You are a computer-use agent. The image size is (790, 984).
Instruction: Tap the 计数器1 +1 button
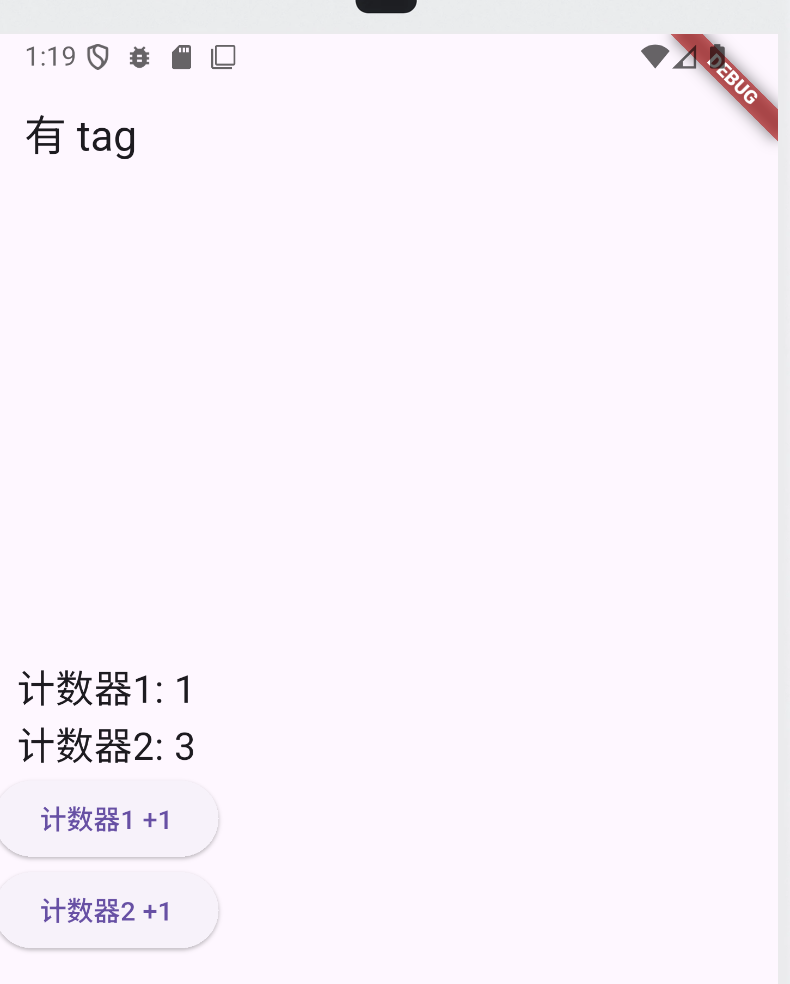pos(106,820)
